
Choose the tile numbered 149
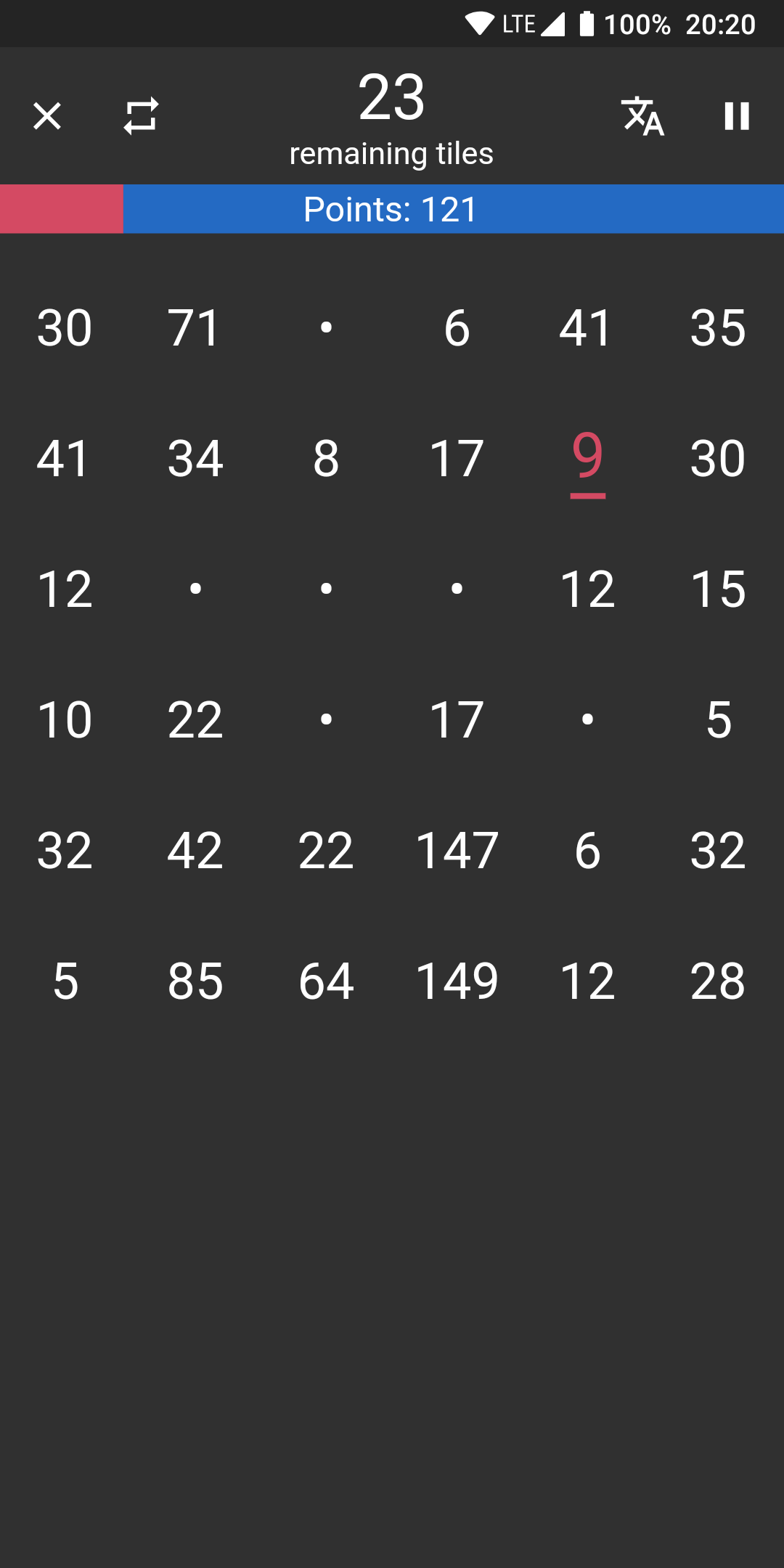coord(457,981)
